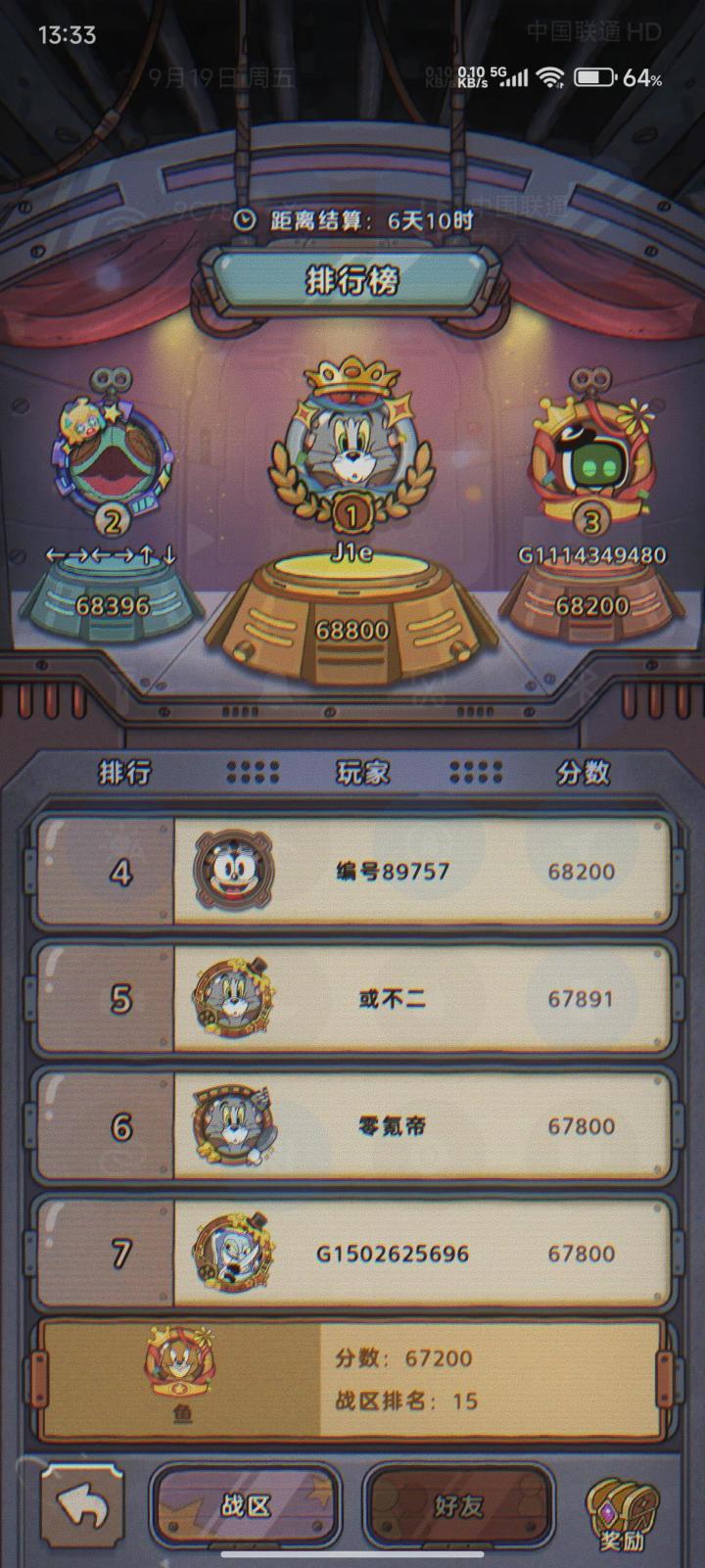Tap the 排行榜 title banner

point(351,281)
